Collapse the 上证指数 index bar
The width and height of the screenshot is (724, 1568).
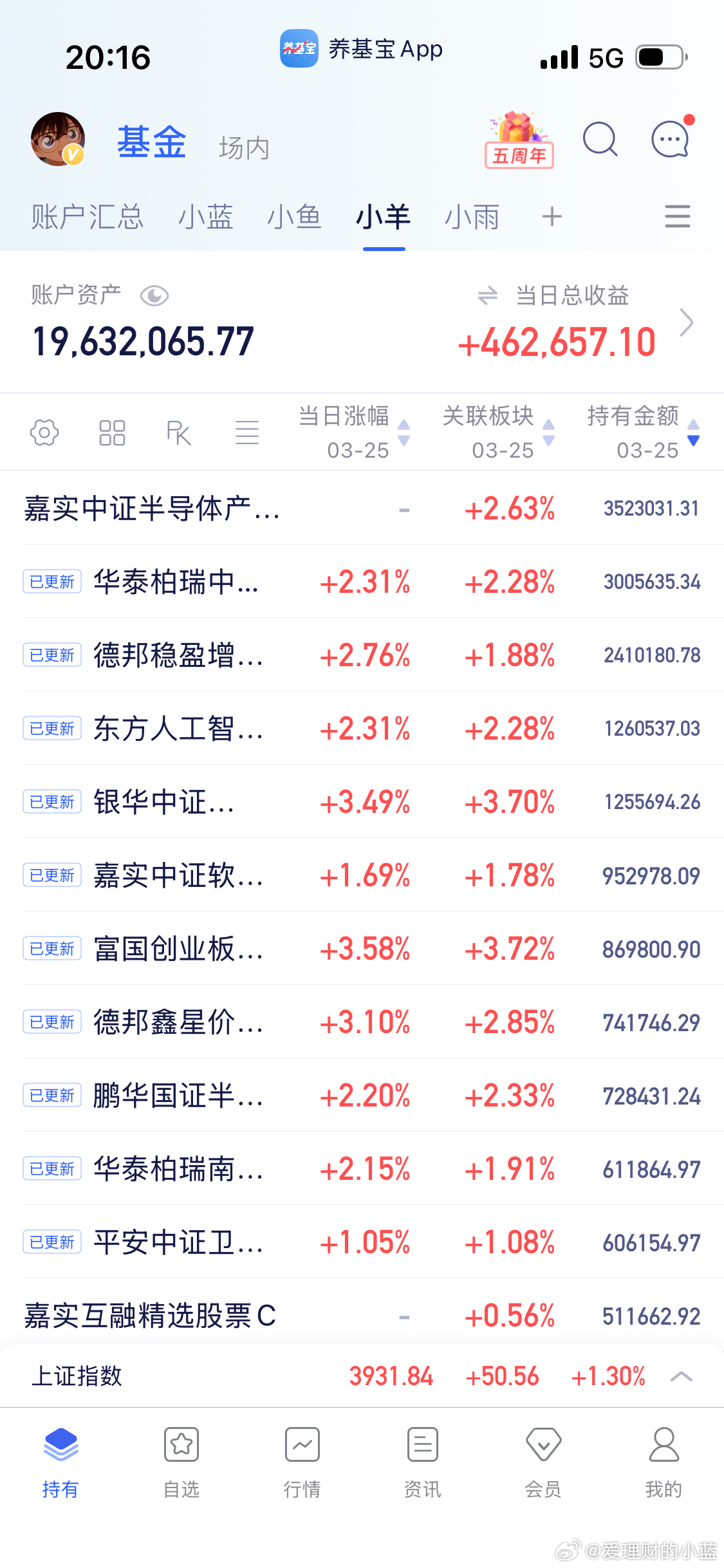[680, 1375]
